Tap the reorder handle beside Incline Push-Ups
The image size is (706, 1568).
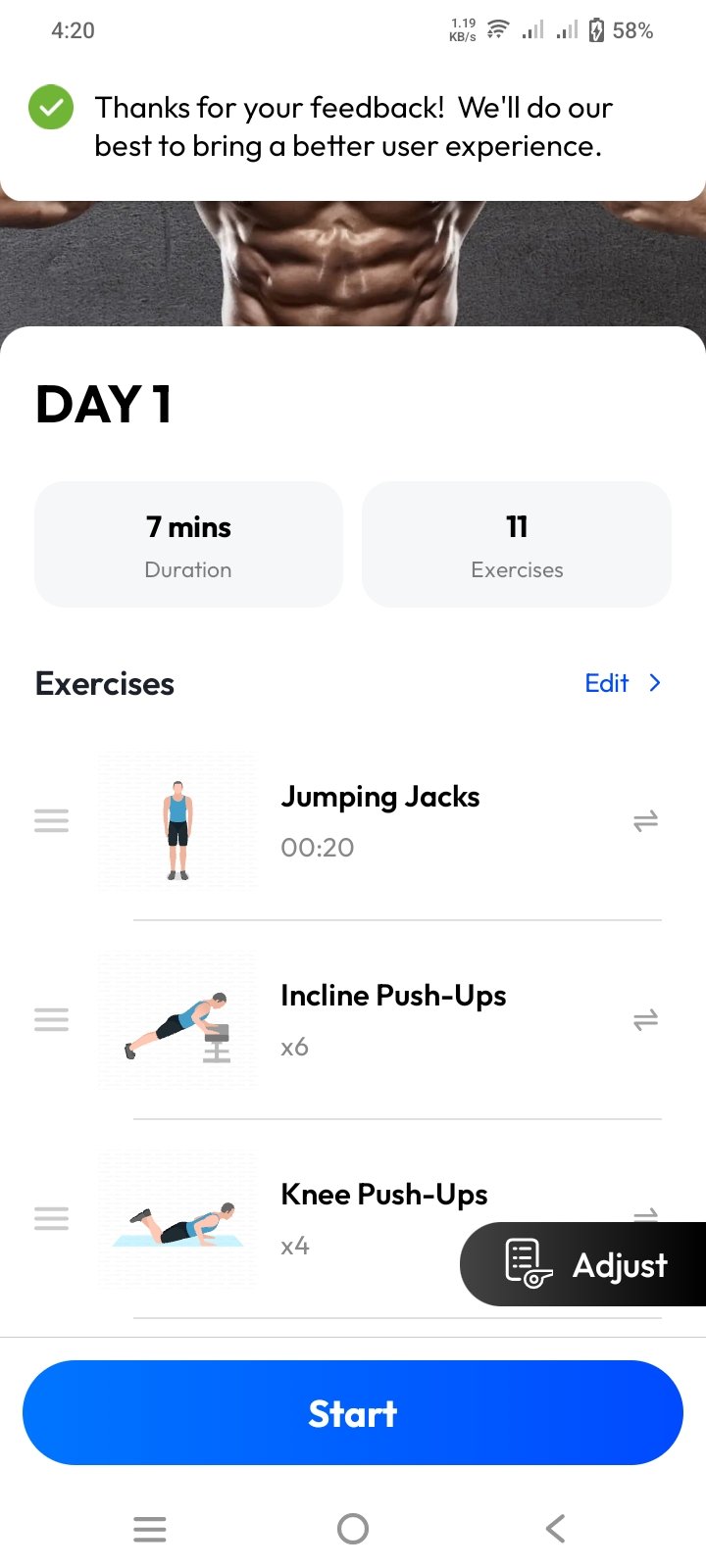pos(51,1019)
